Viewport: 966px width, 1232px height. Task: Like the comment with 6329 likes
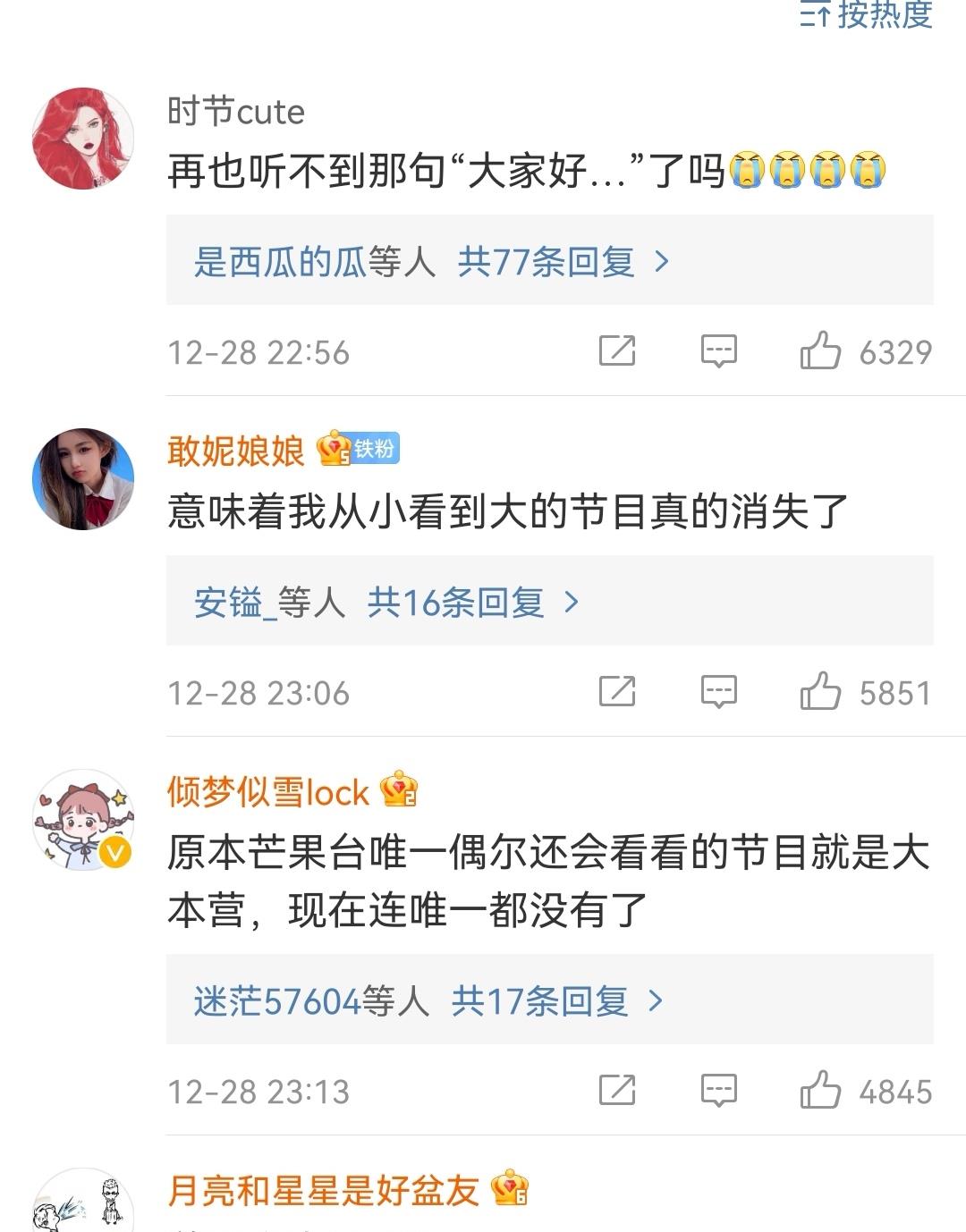[x=820, y=351]
